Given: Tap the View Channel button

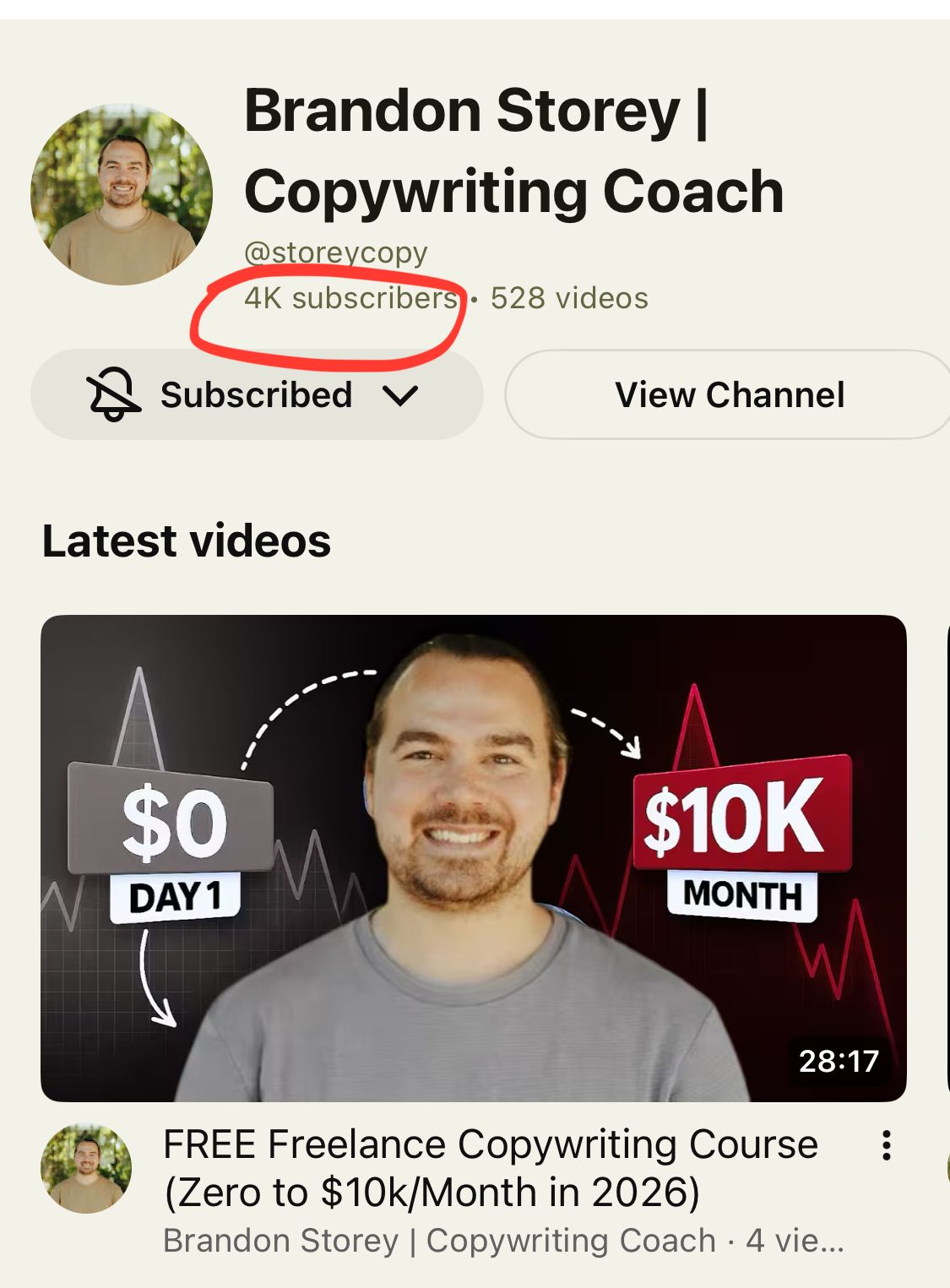Looking at the screenshot, I should pyautogui.click(x=729, y=395).
